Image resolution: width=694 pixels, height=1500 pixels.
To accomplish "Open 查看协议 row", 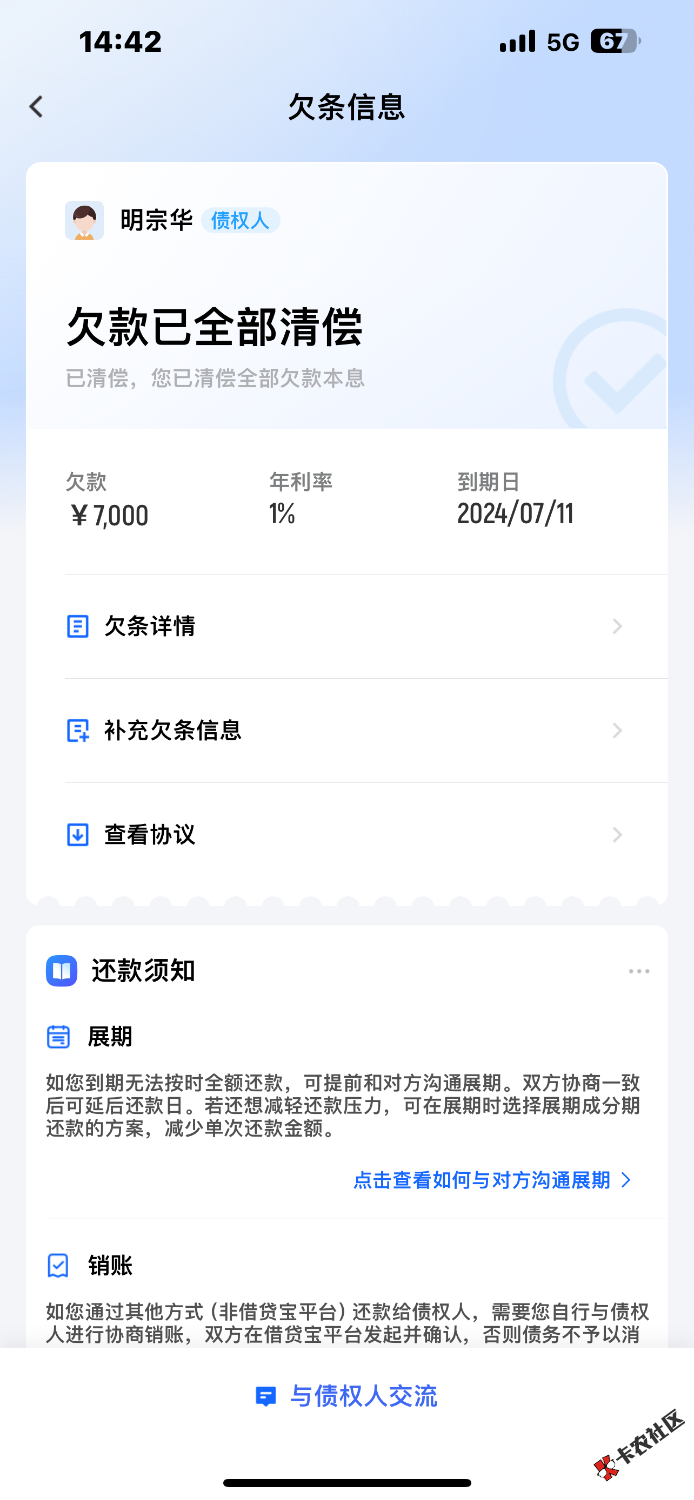I will tap(345, 835).
